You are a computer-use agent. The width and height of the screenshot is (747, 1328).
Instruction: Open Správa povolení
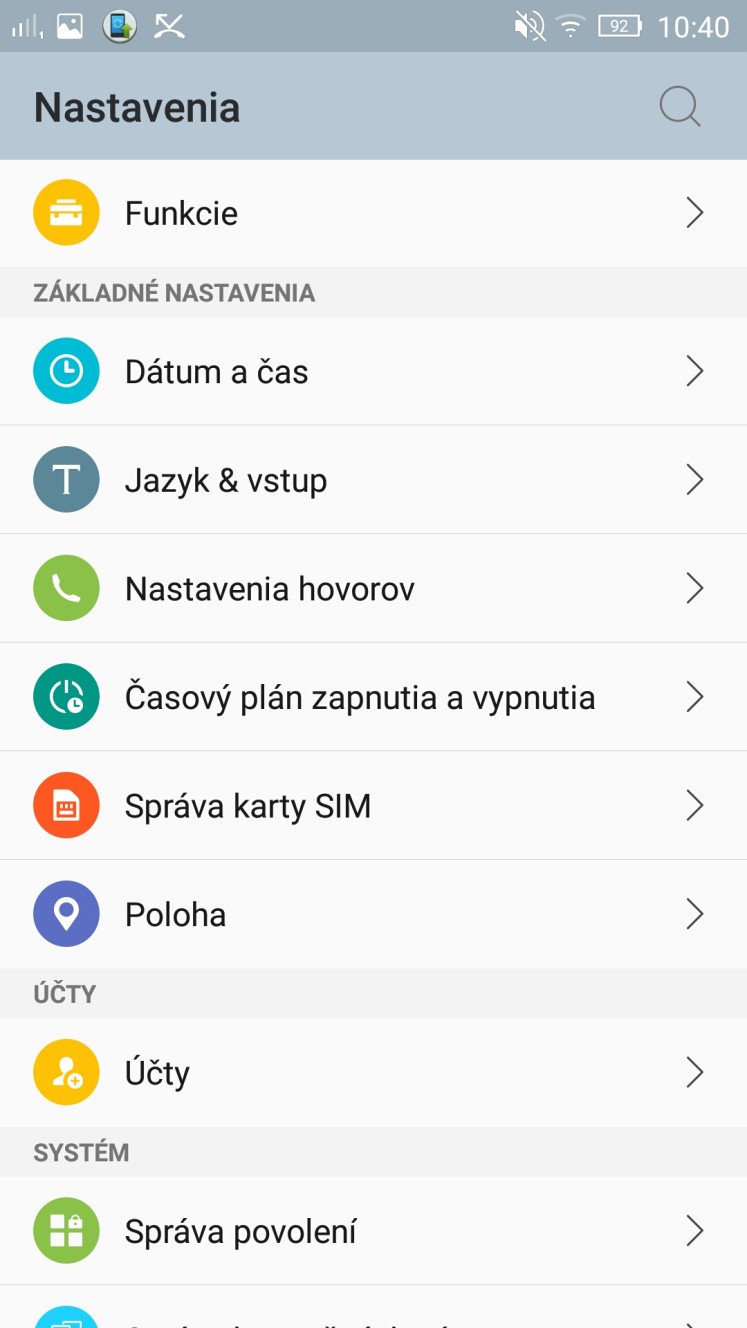(x=373, y=1231)
